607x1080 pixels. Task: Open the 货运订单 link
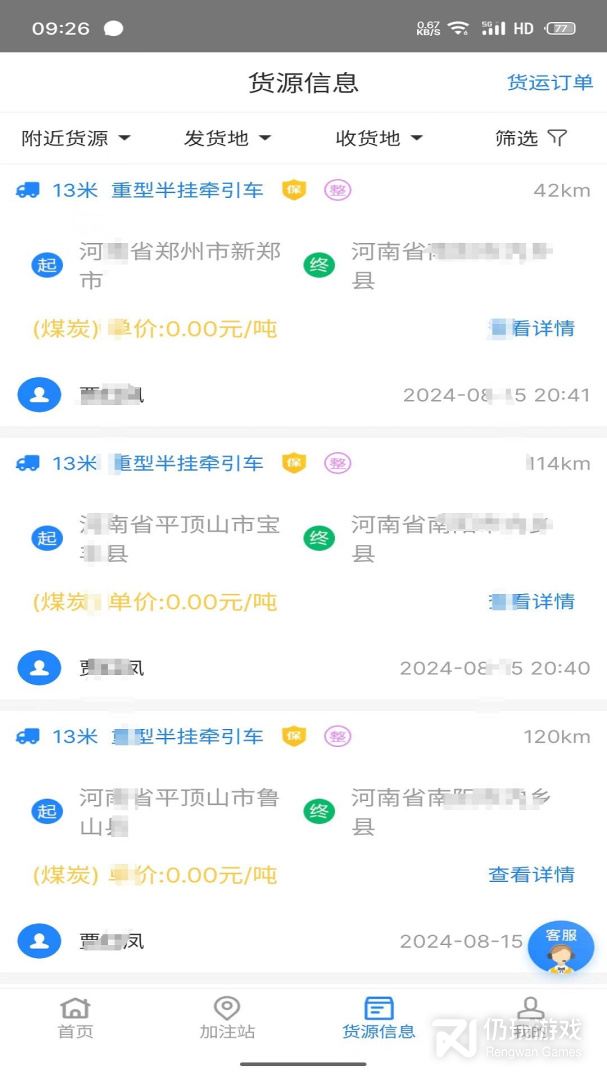point(550,83)
